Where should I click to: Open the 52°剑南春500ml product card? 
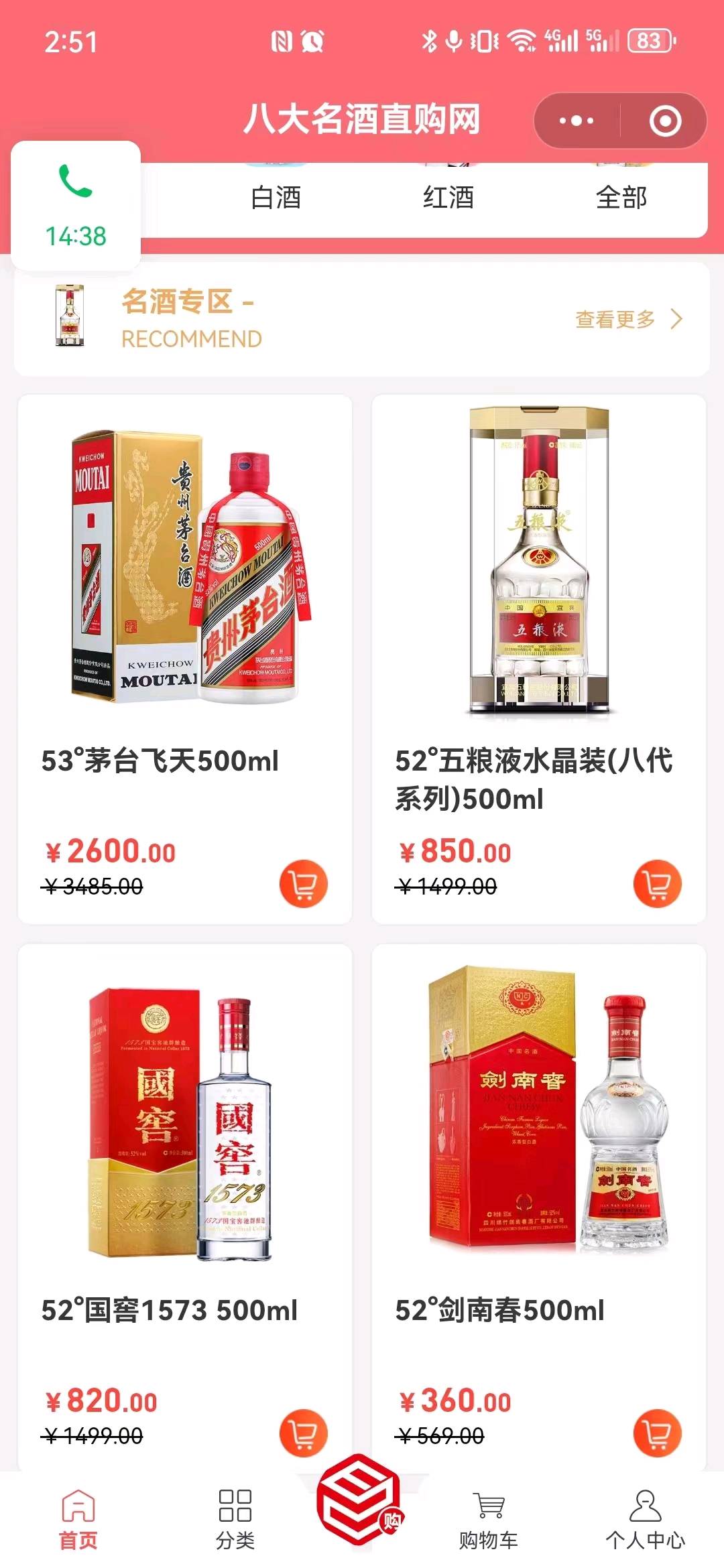pos(538,1153)
